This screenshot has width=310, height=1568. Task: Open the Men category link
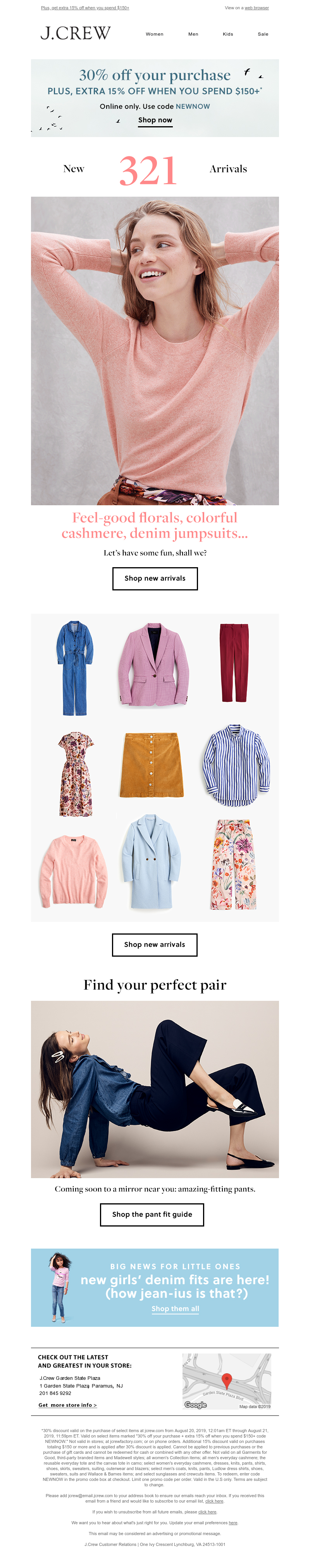pos(193,34)
